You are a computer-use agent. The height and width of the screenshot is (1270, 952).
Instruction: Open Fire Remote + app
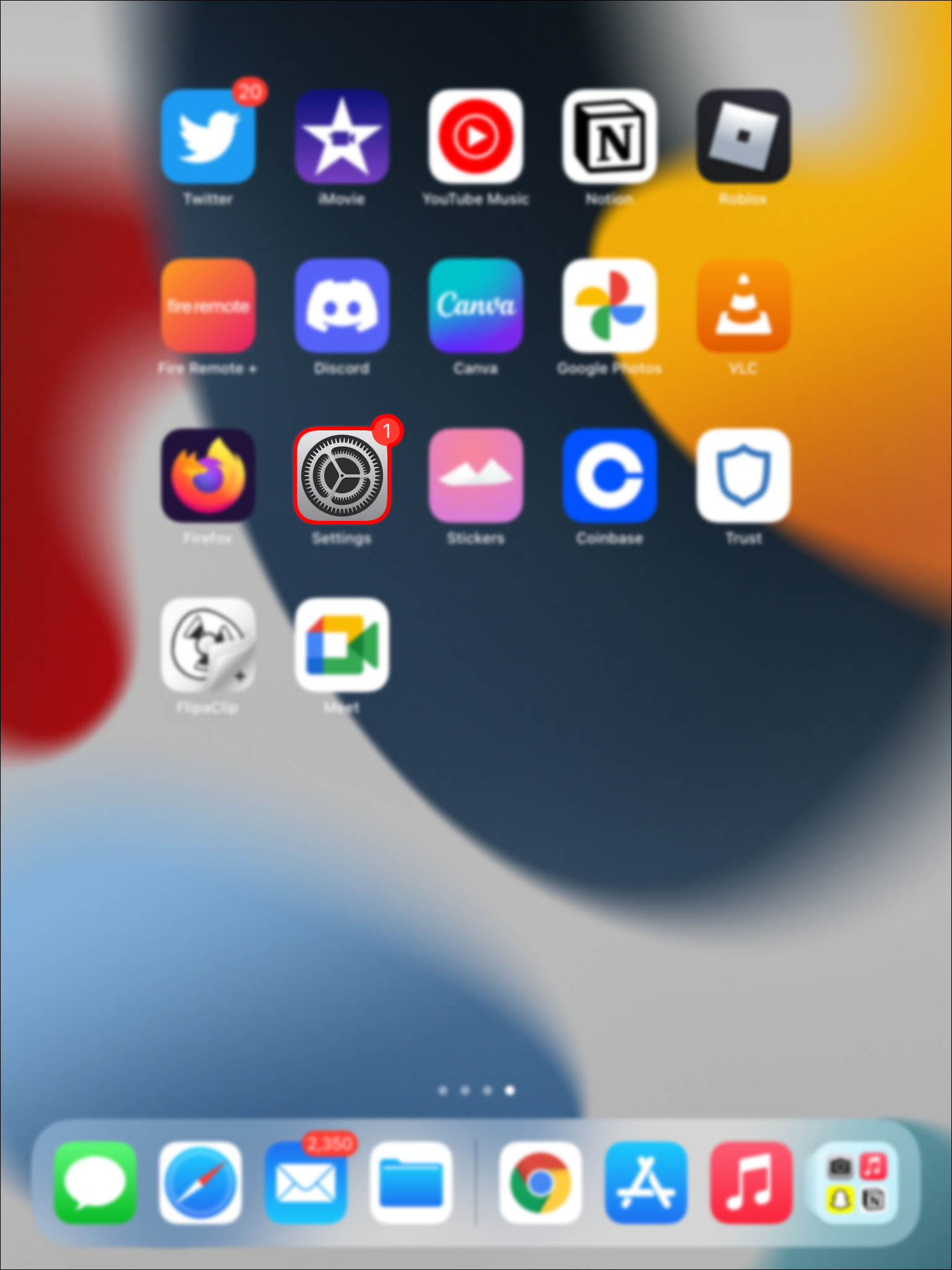tap(208, 306)
